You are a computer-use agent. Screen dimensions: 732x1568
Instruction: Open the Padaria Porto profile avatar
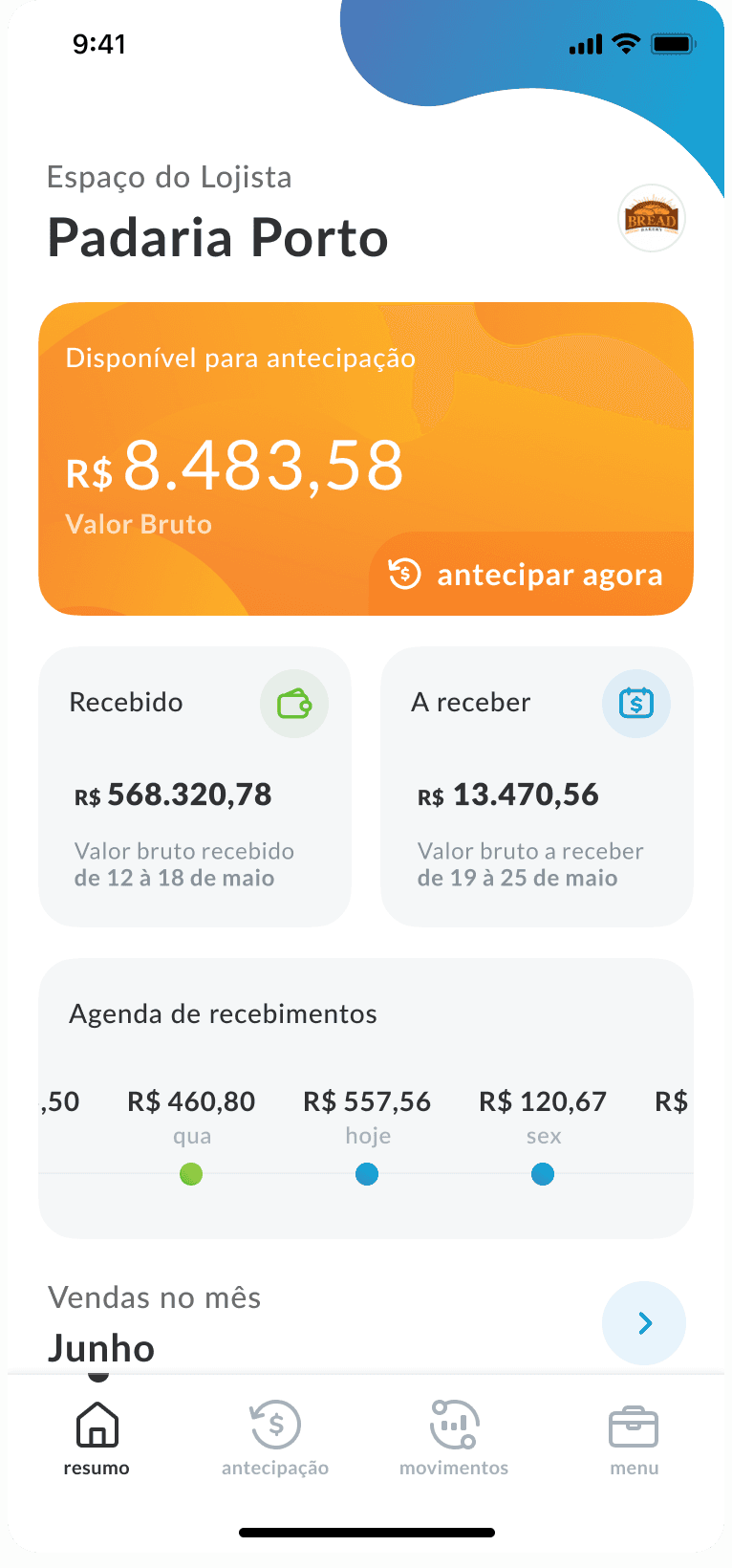coord(652,219)
